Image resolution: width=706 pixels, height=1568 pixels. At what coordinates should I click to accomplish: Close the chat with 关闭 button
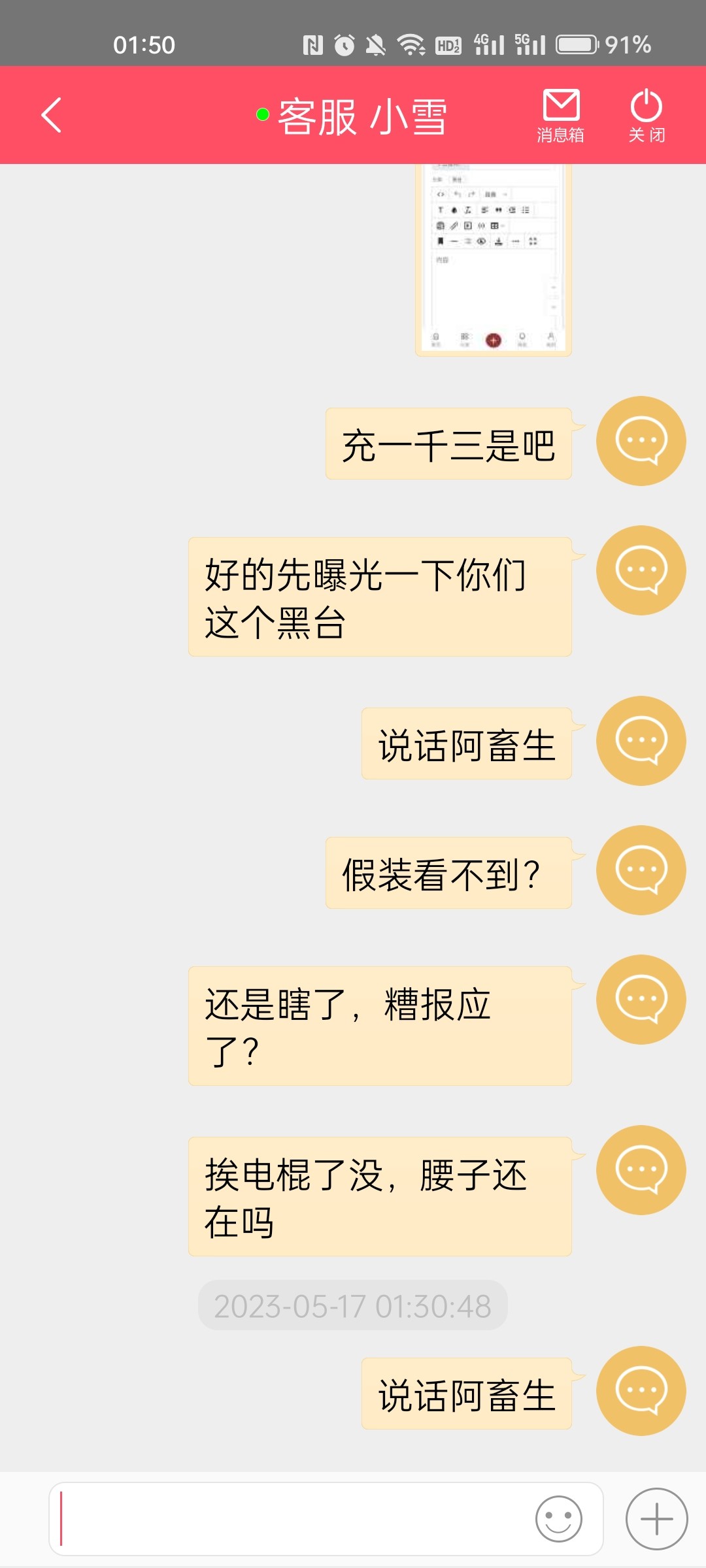click(x=647, y=116)
